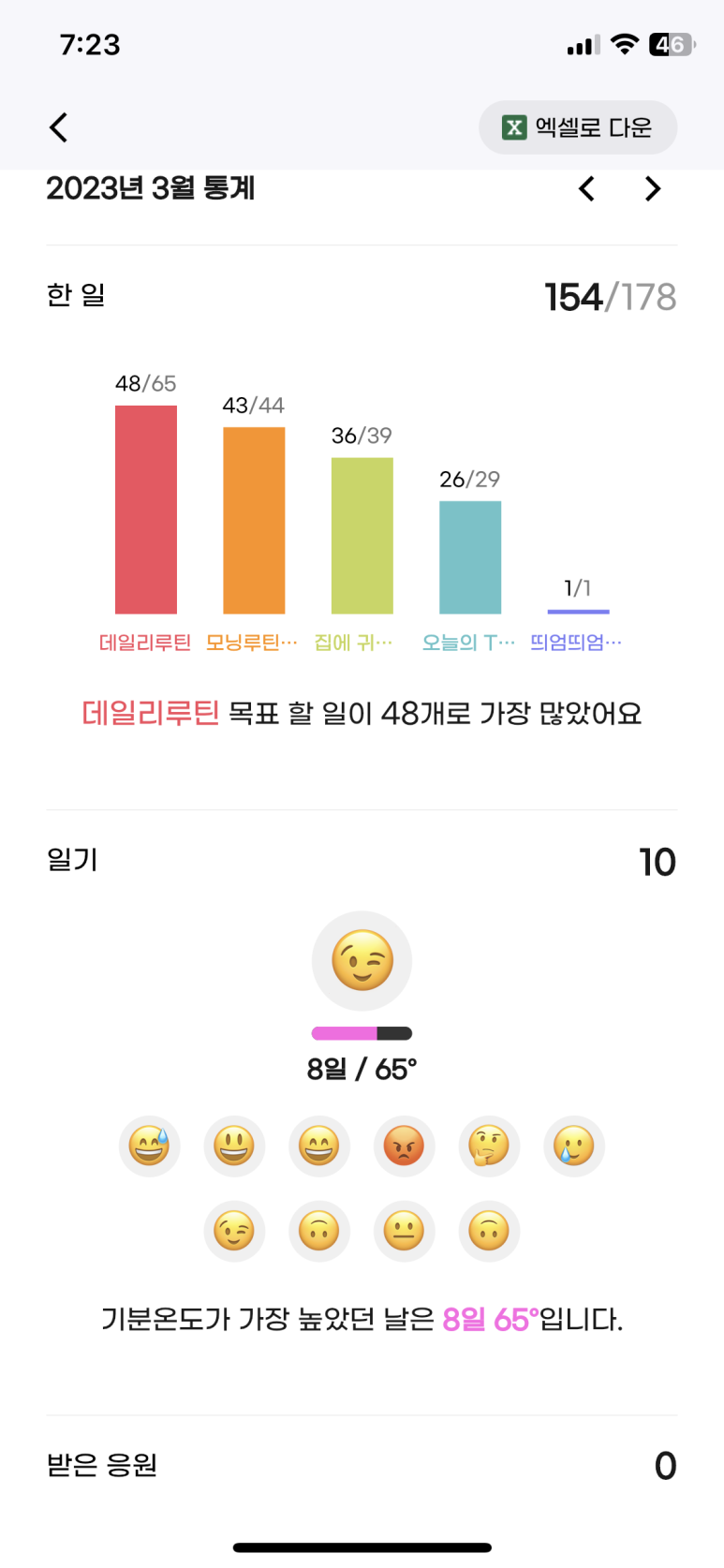Go to the next month's statistics
The width and height of the screenshot is (724, 1568).
pos(653,189)
